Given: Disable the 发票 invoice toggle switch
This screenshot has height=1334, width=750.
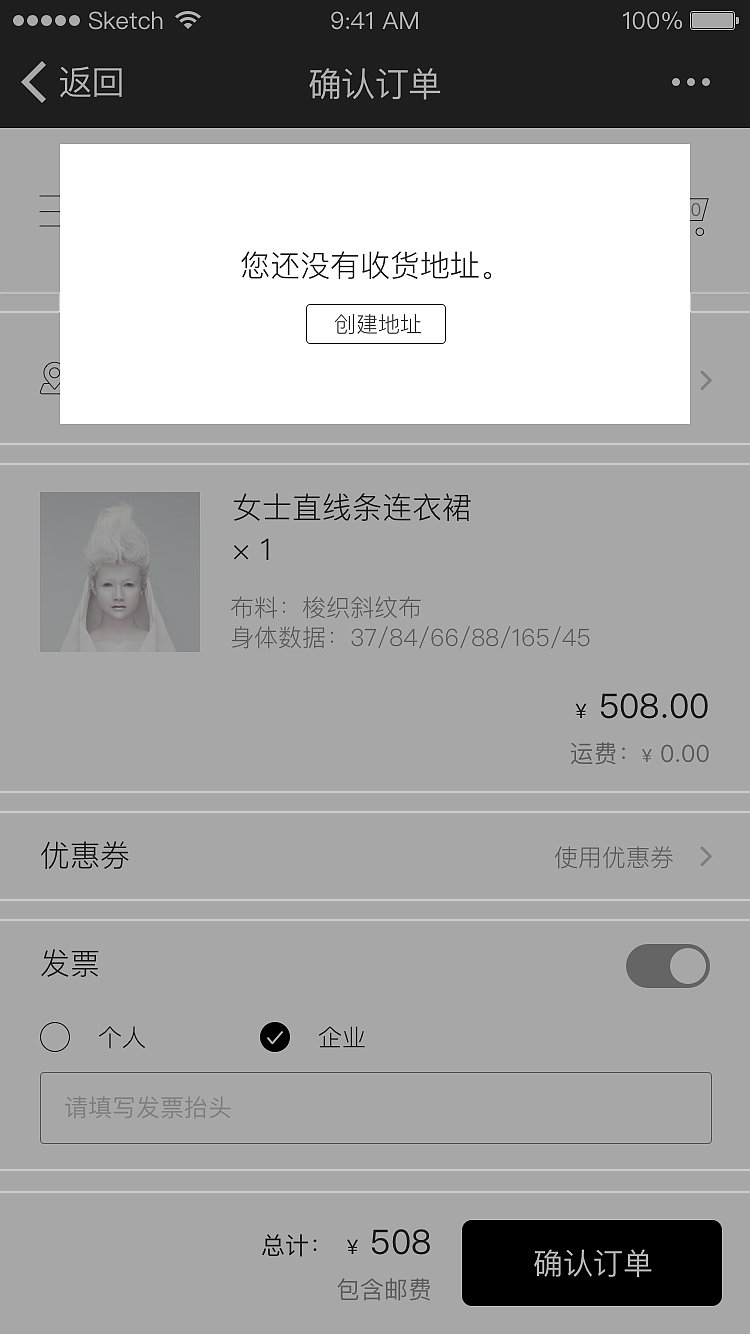Looking at the screenshot, I should [667, 965].
